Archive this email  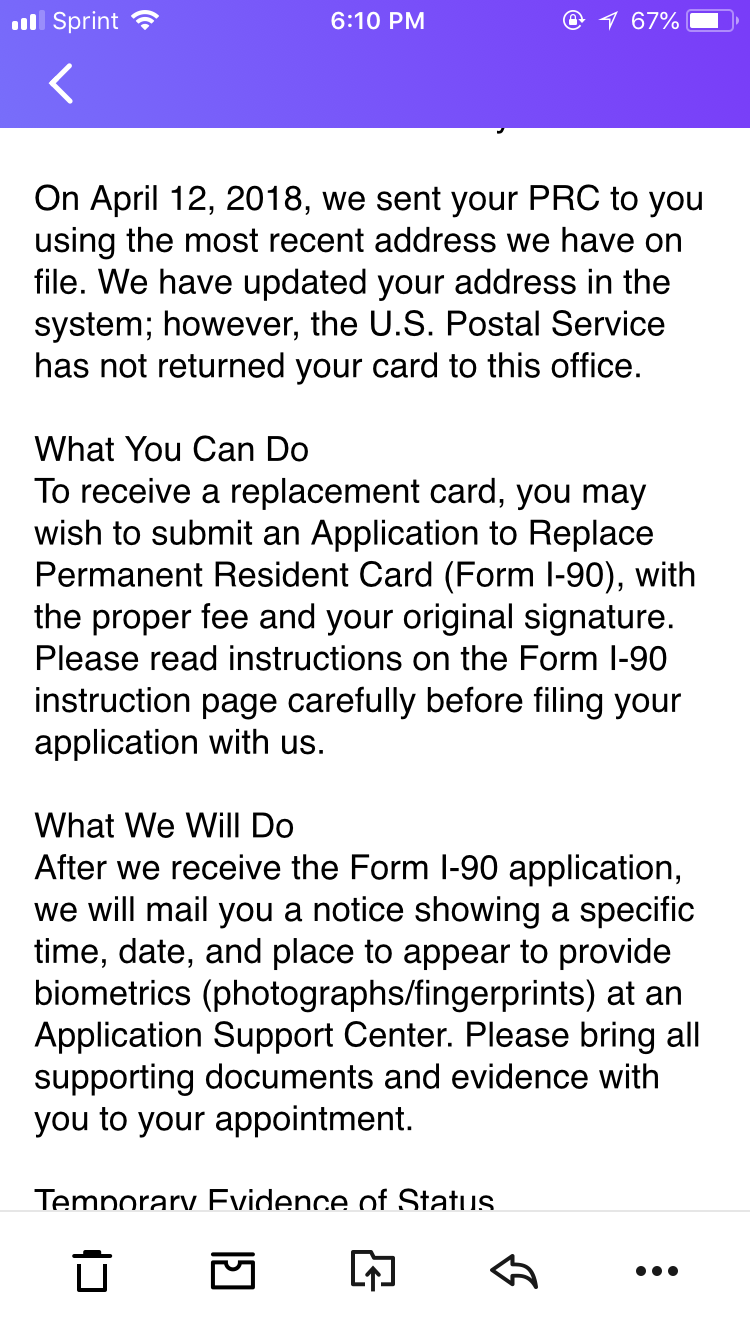[233, 1271]
